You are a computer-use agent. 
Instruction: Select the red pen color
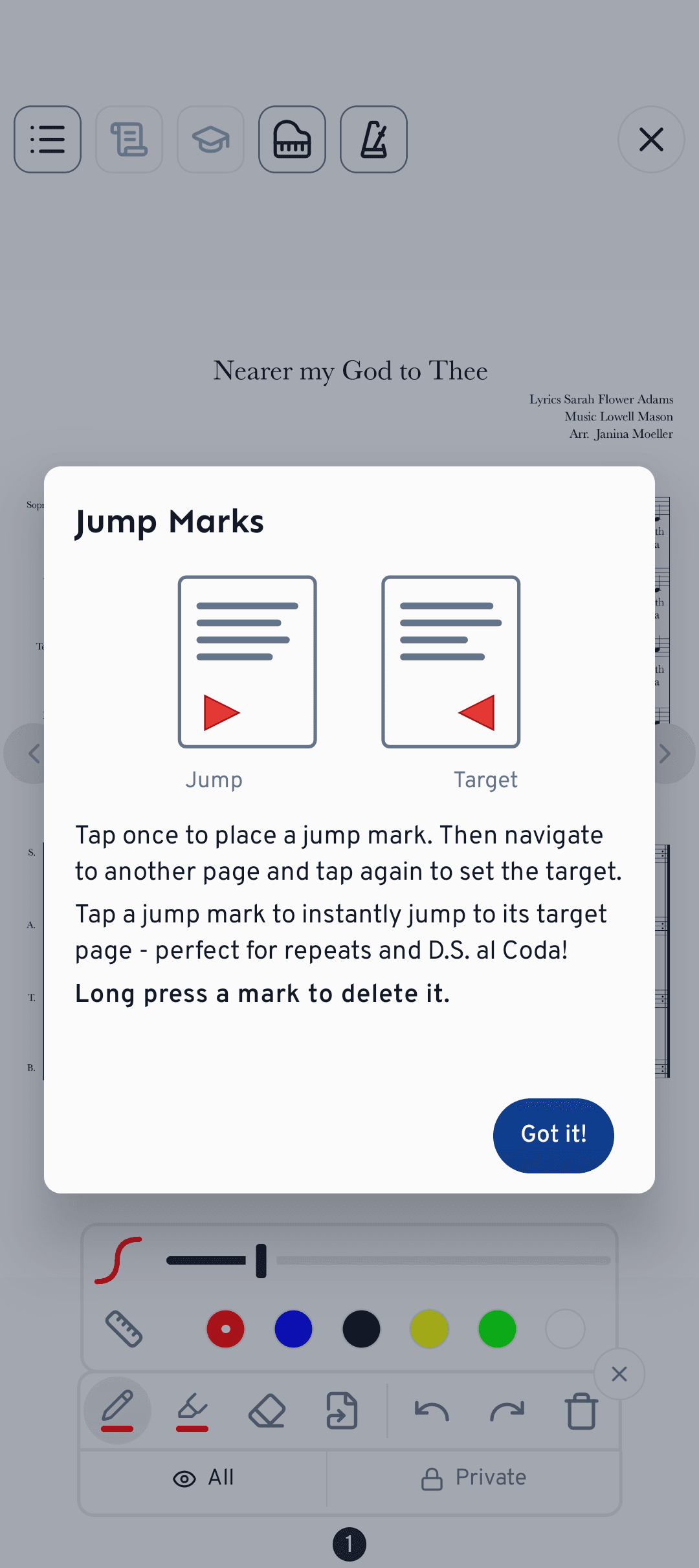click(x=225, y=1329)
